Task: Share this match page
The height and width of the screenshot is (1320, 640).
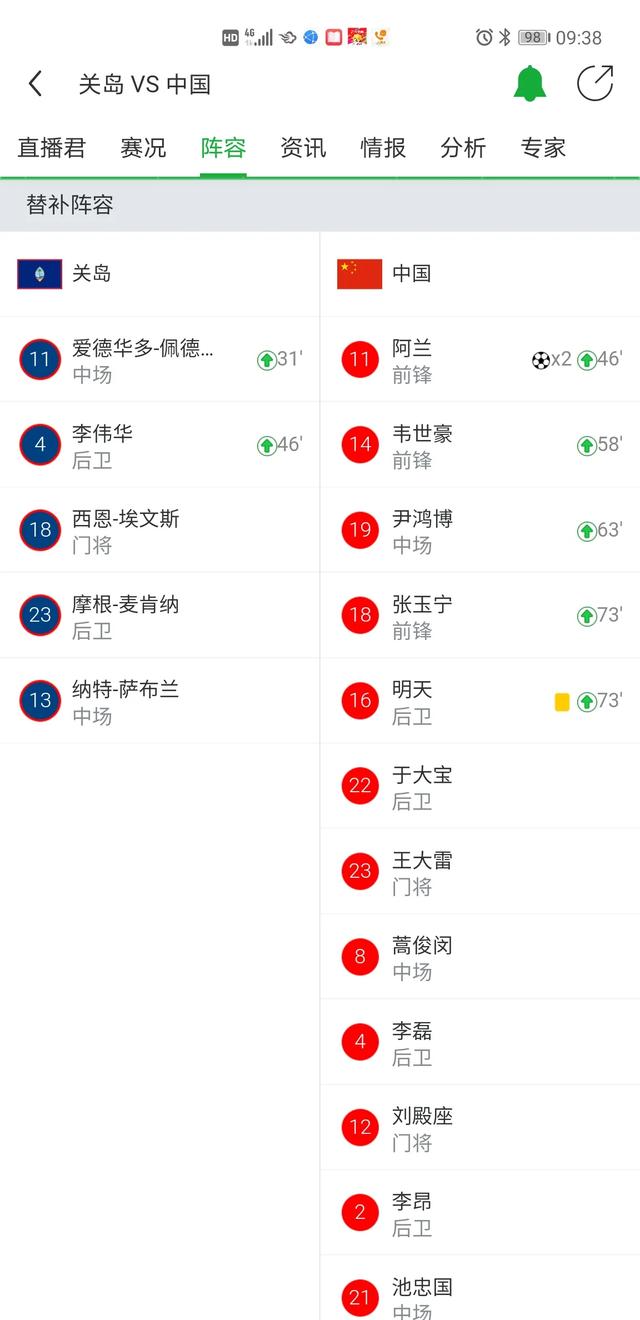Action: [595, 83]
